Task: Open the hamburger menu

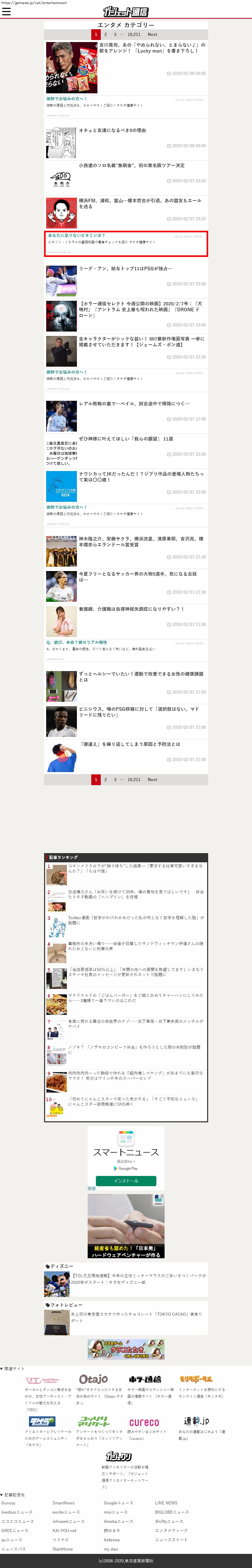Action: tap(6, 12)
